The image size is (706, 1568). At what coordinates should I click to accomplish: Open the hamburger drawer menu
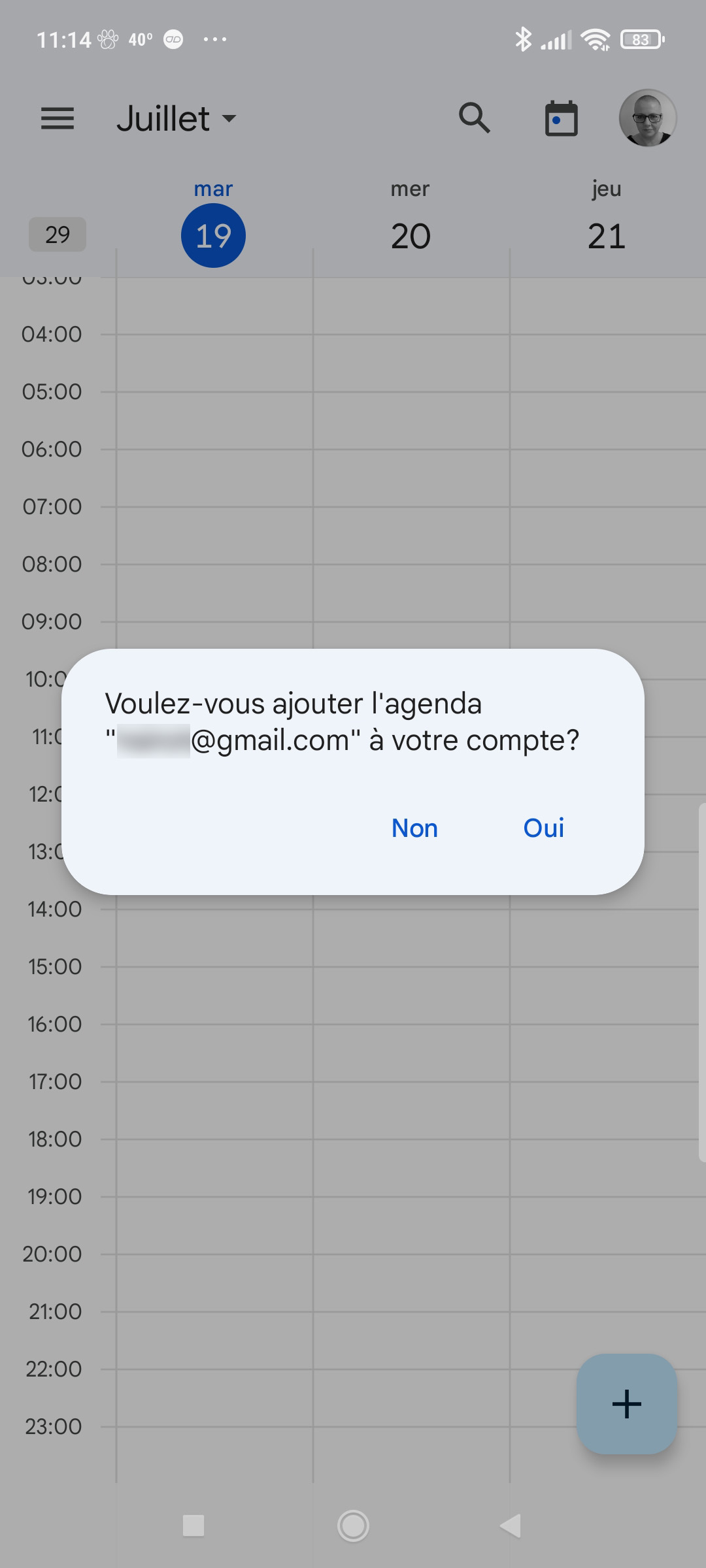point(58,118)
